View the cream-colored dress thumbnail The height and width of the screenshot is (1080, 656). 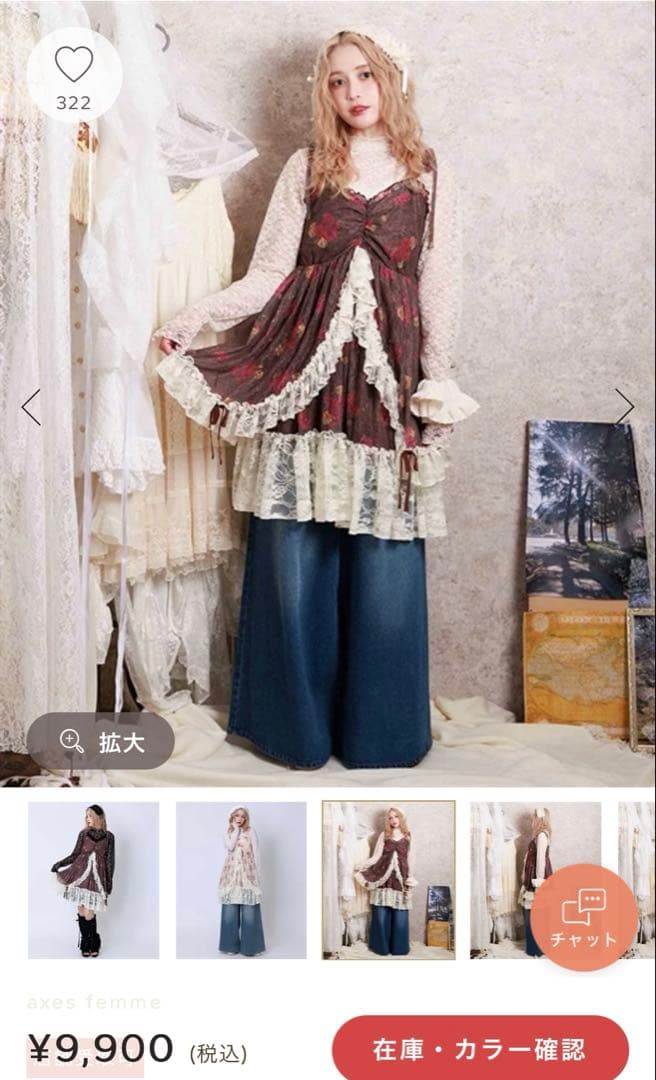coord(241,880)
